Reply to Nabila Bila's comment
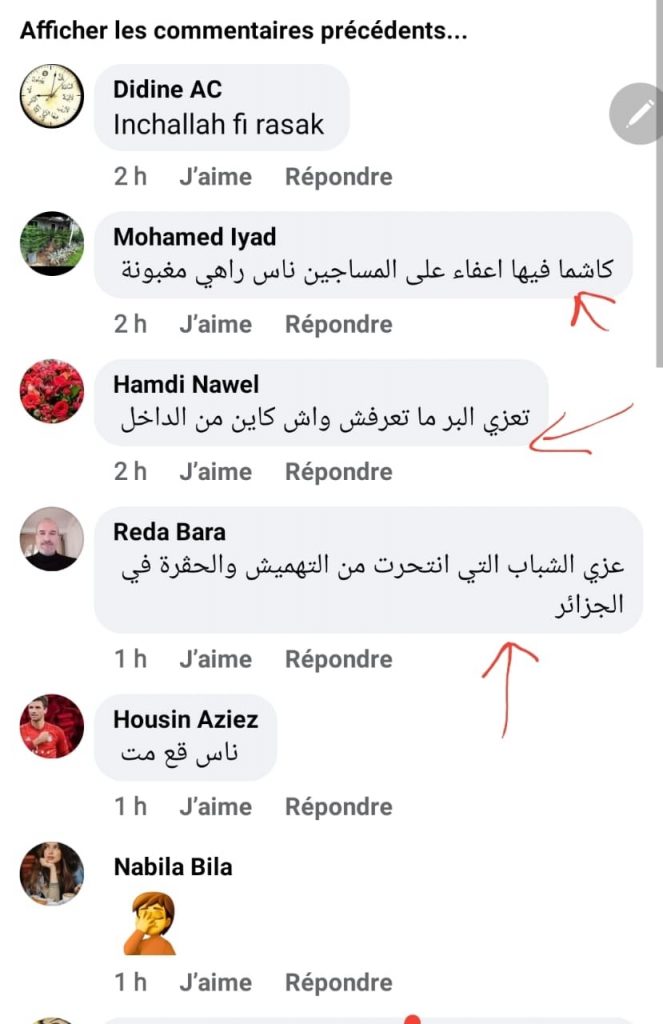 coord(338,982)
